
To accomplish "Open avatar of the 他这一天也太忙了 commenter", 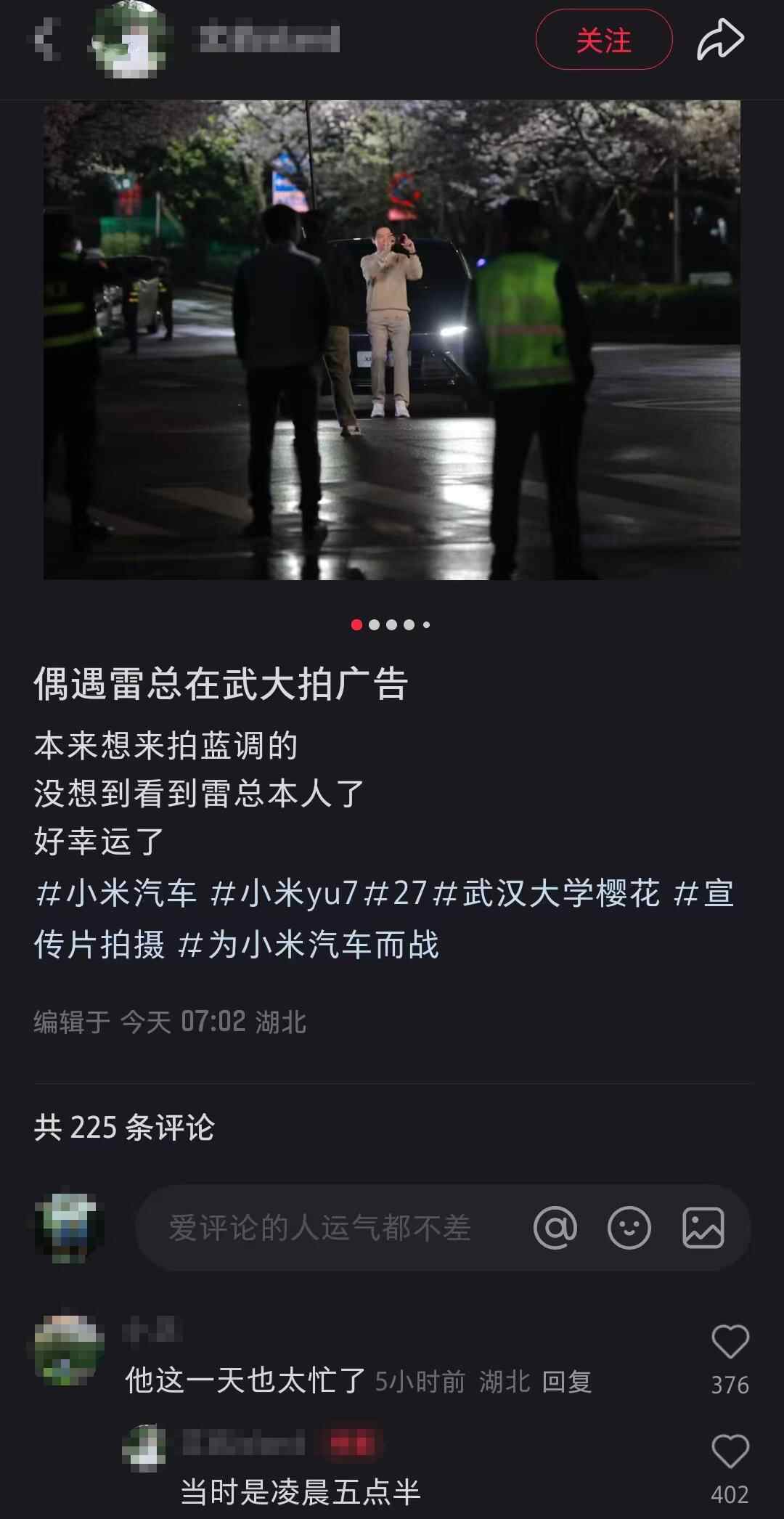I will (69, 1349).
